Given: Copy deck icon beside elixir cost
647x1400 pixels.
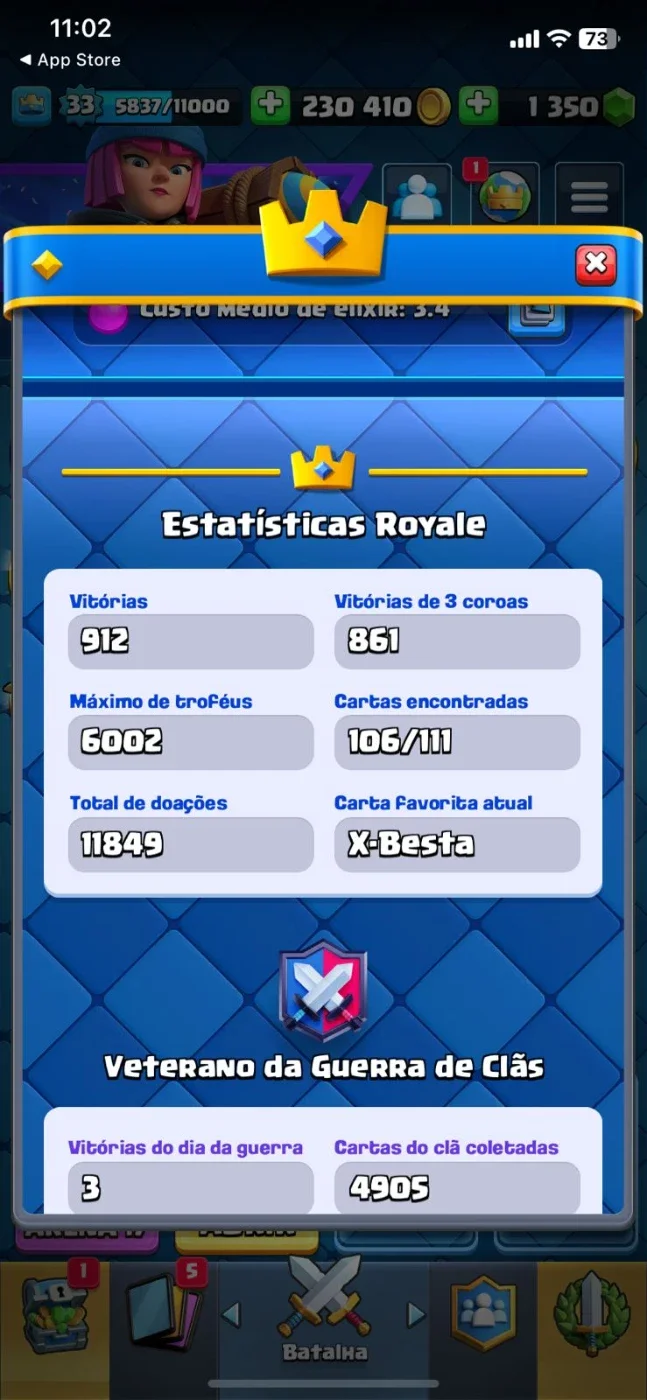Looking at the screenshot, I should coord(537,314).
